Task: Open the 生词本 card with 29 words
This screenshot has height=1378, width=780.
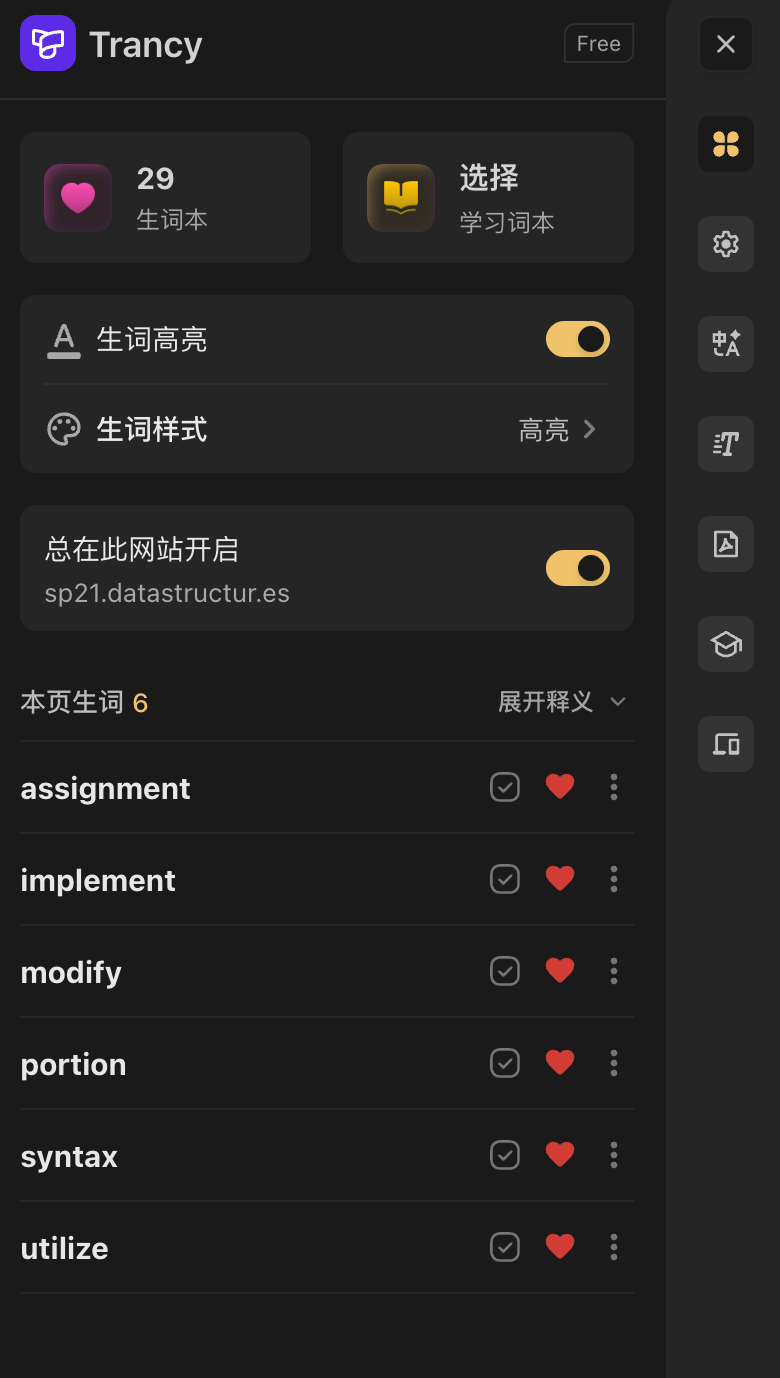Action: [x=165, y=198]
